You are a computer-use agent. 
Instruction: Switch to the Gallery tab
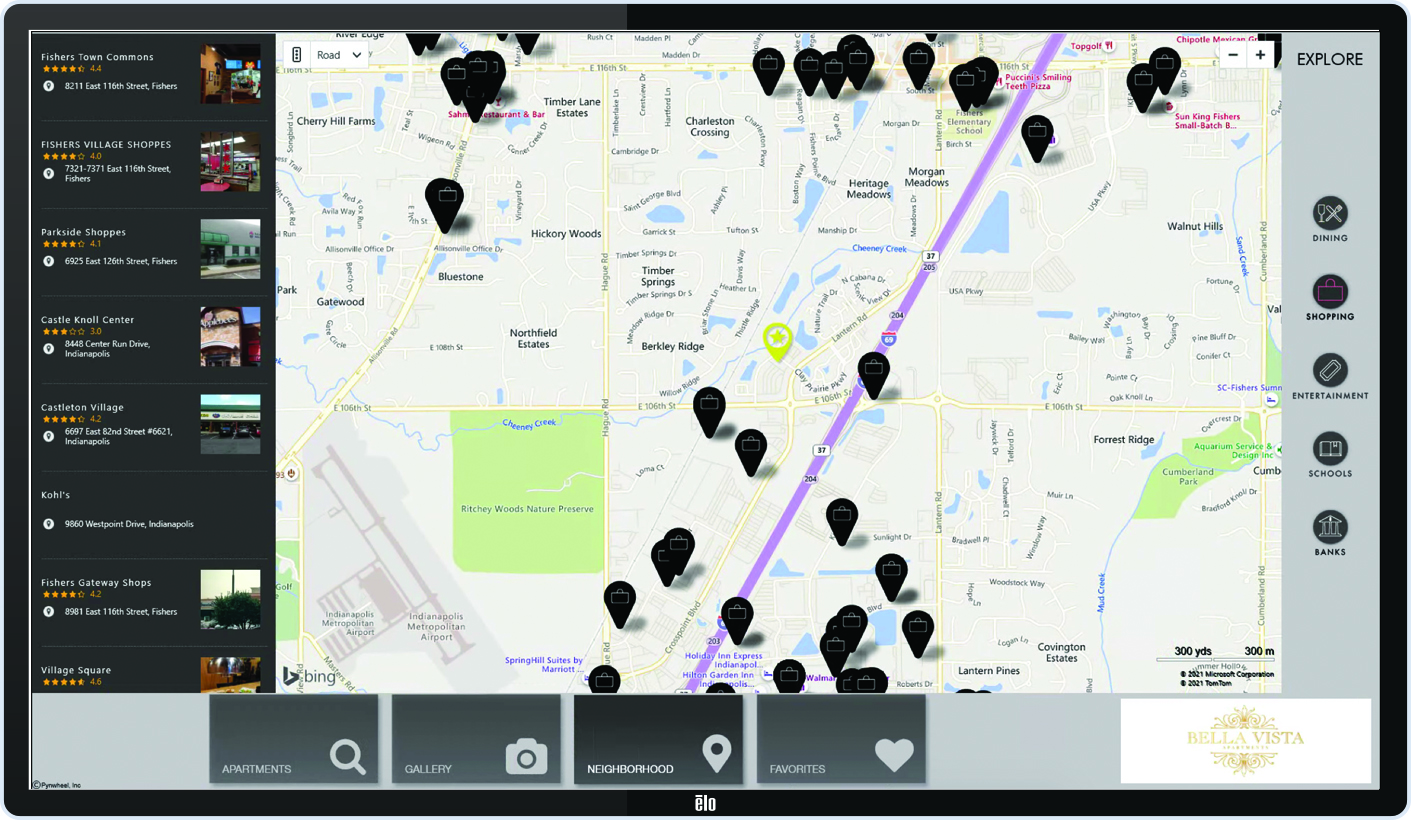pyautogui.click(x=476, y=739)
